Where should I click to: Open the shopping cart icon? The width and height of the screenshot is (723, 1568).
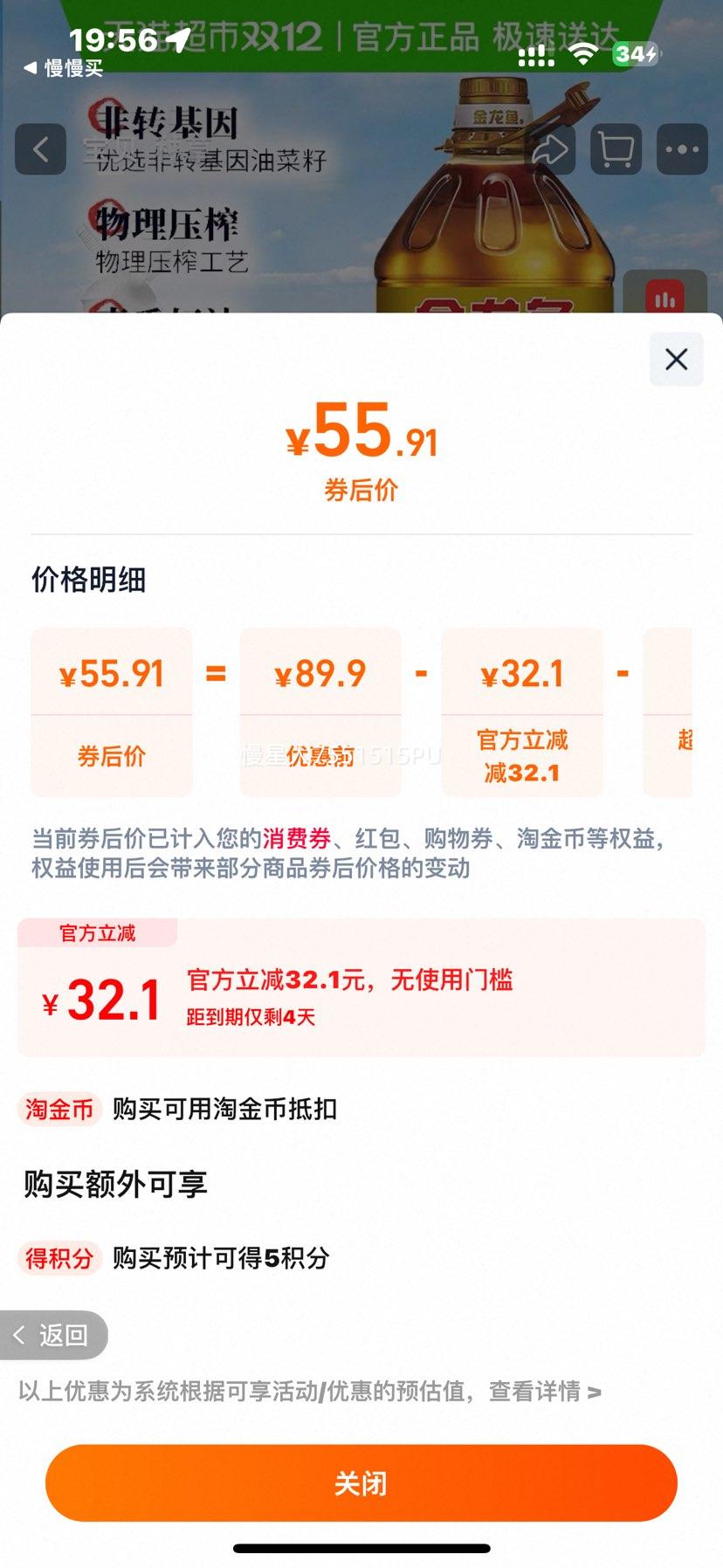click(x=615, y=149)
